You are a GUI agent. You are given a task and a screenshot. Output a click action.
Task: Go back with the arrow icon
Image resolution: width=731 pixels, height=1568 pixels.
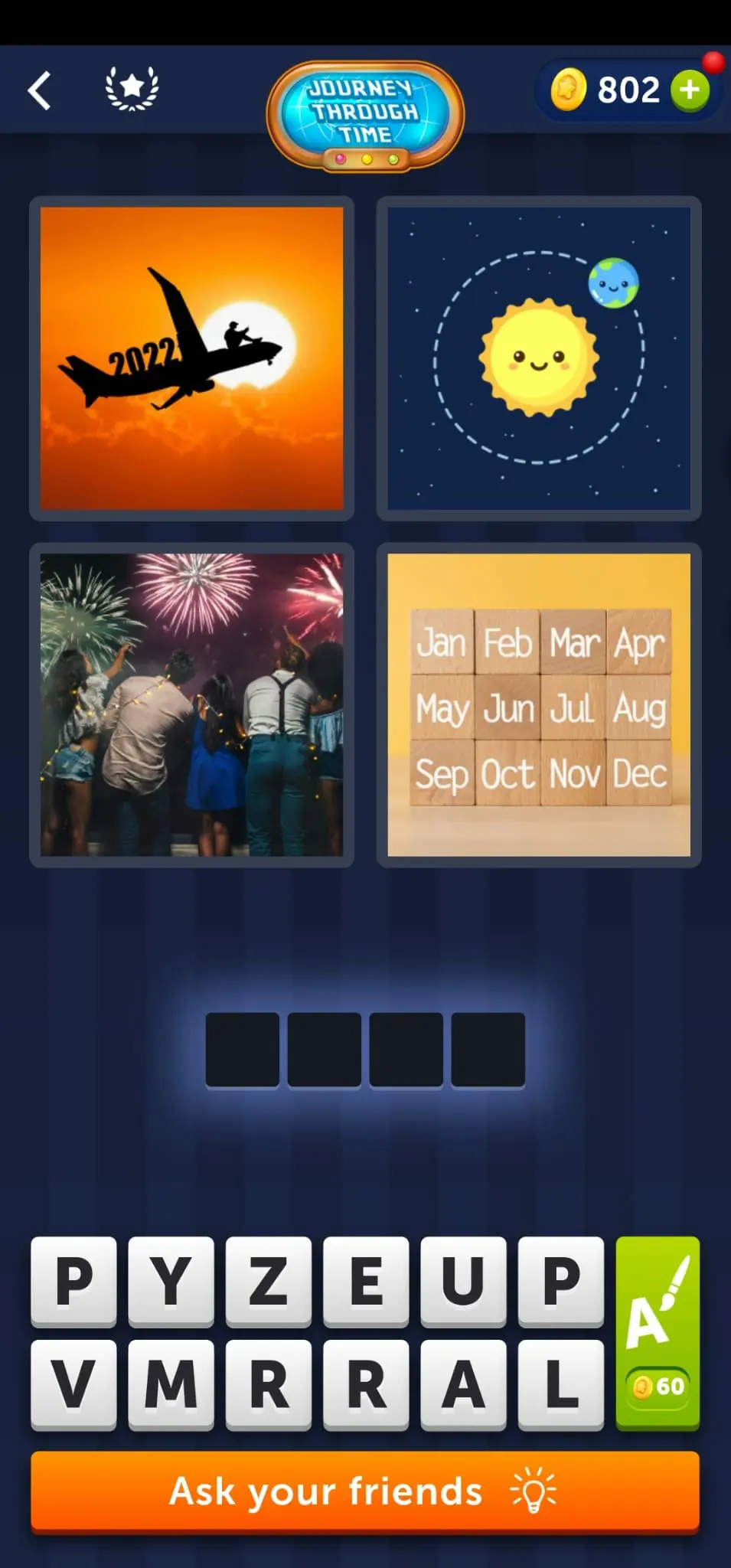40,91
